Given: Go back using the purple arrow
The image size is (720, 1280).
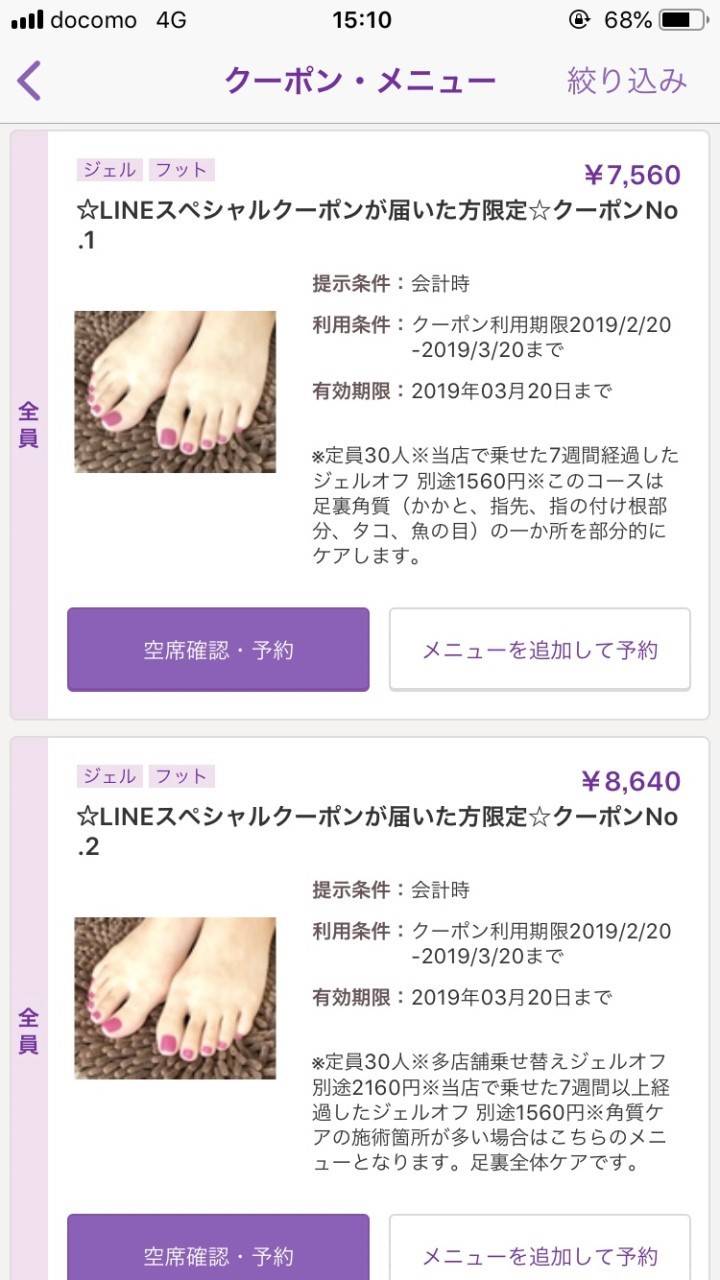Looking at the screenshot, I should click(x=30, y=80).
